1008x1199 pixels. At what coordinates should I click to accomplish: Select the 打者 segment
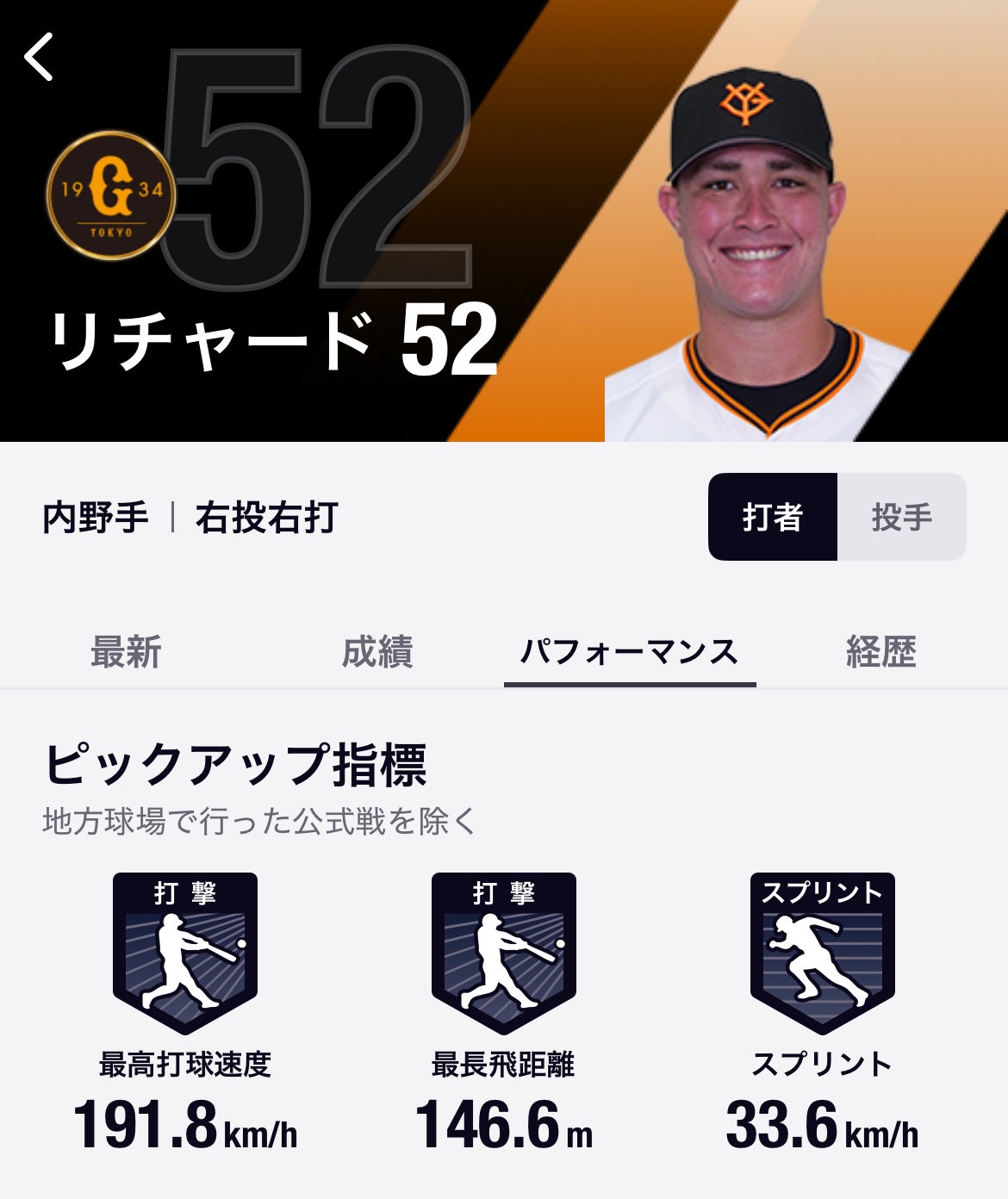pos(772,517)
